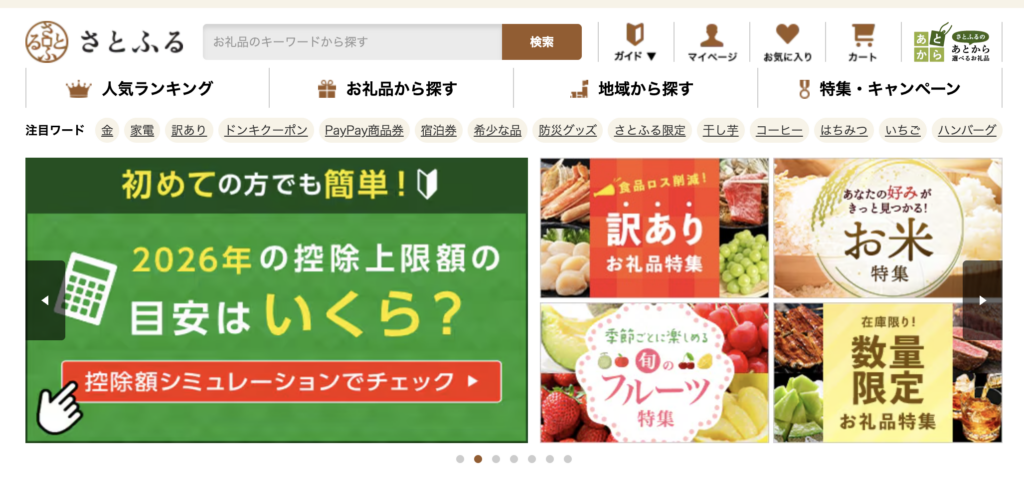Viewport: 1024px width, 483px height.
Task: Select the PayPay商品券 chip
Action: (364, 130)
